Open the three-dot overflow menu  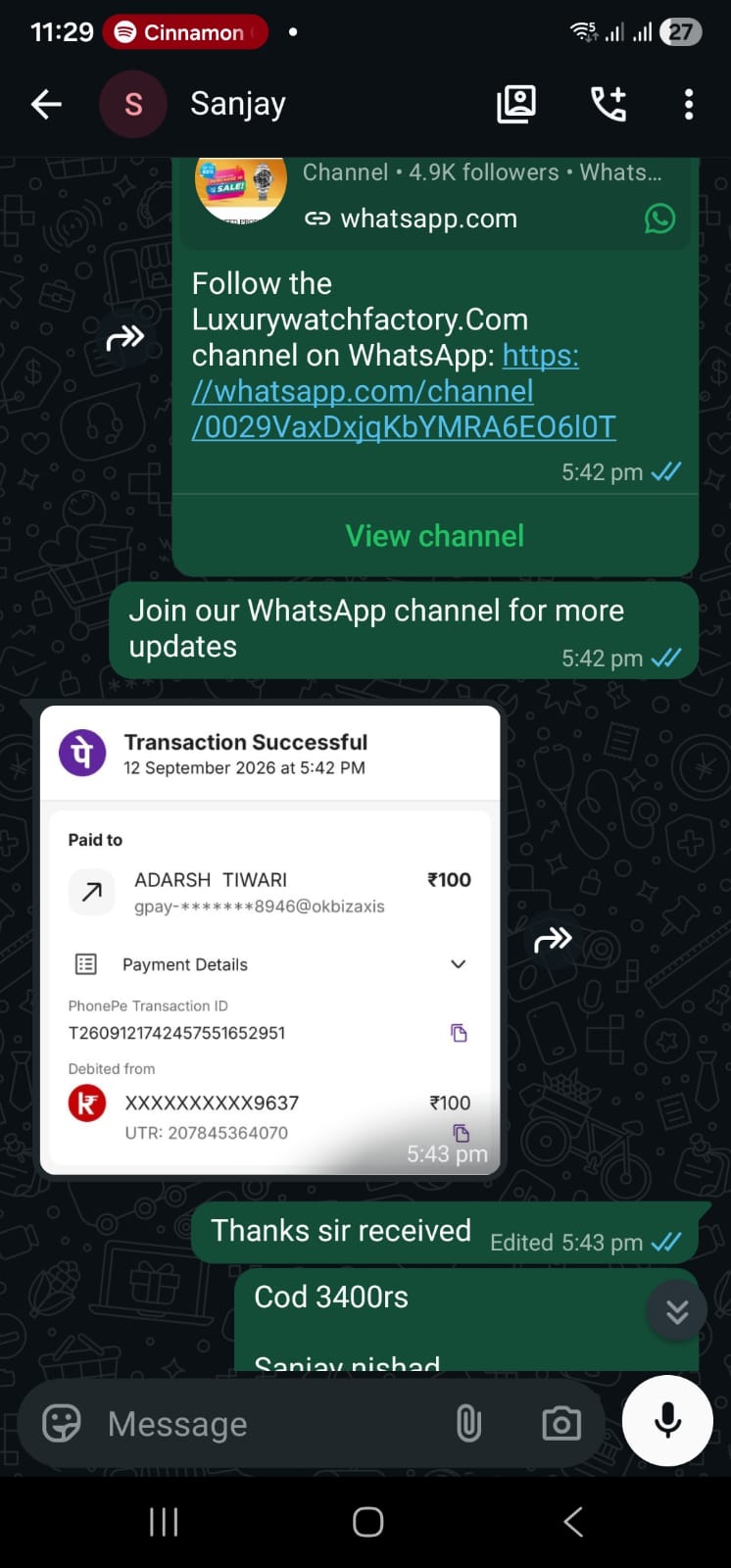[689, 104]
